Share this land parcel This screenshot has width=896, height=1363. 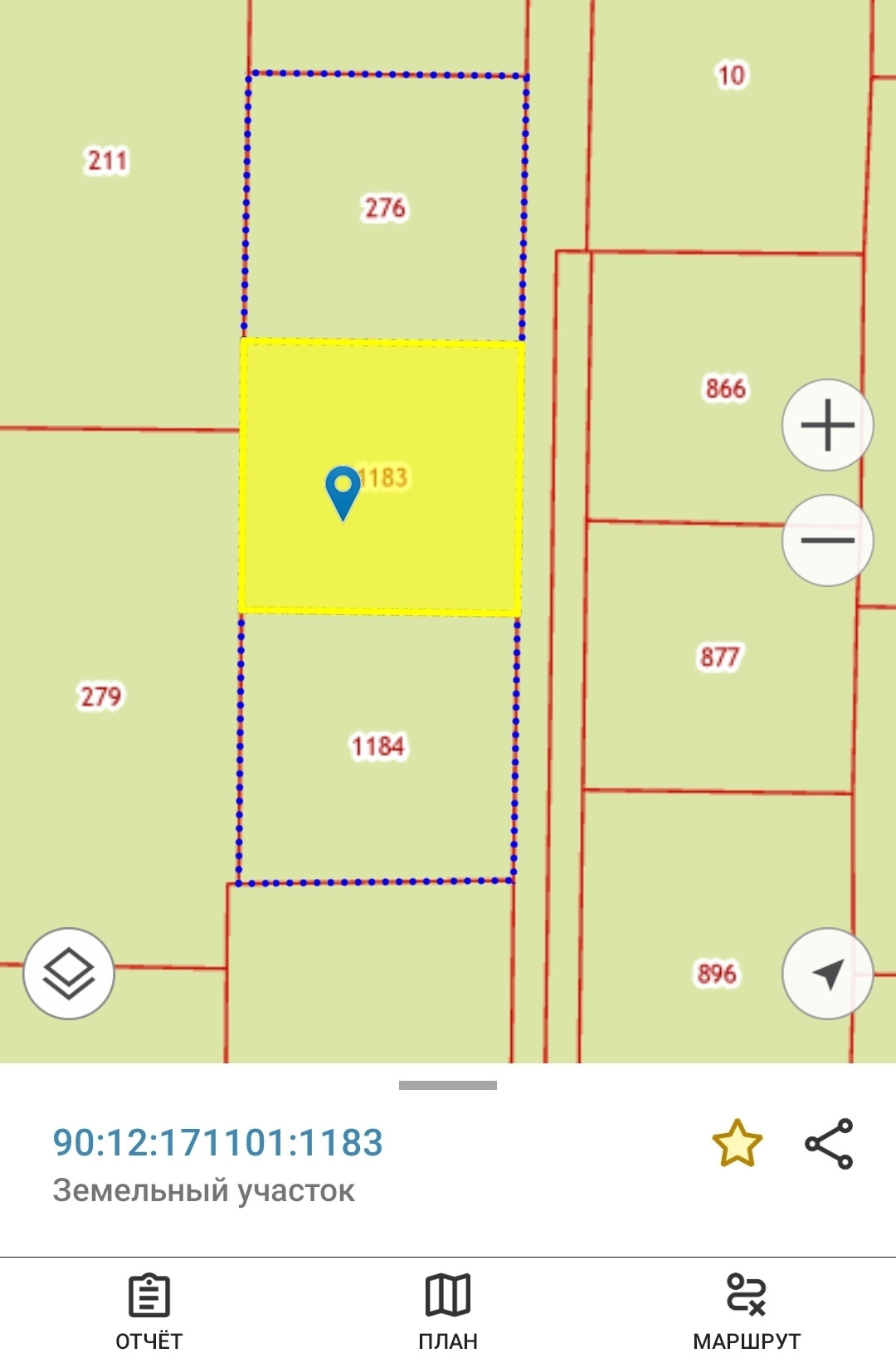[x=829, y=1144]
